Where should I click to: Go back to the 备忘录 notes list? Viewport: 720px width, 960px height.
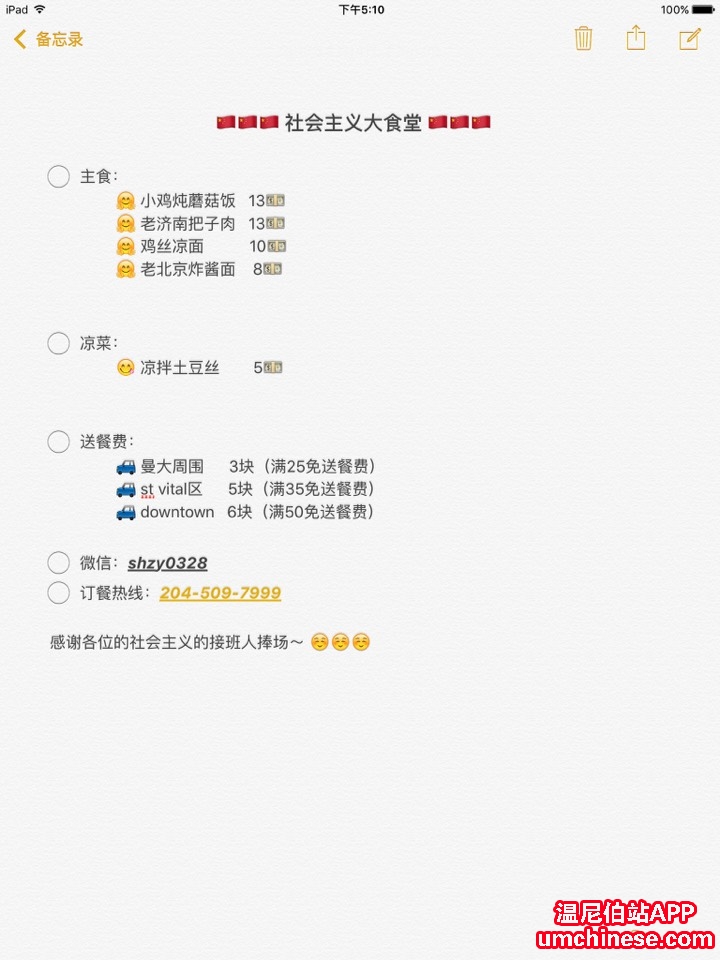pos(48,40)
